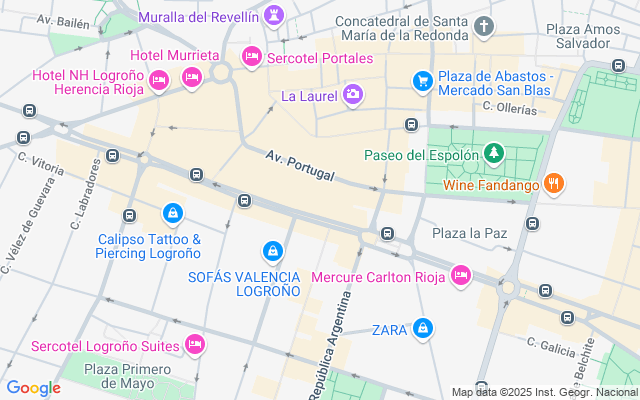Screen dimensions: 640x400
Task: Select the Mercure Carlton Rioja hotel pin
Action: (461, 275)
